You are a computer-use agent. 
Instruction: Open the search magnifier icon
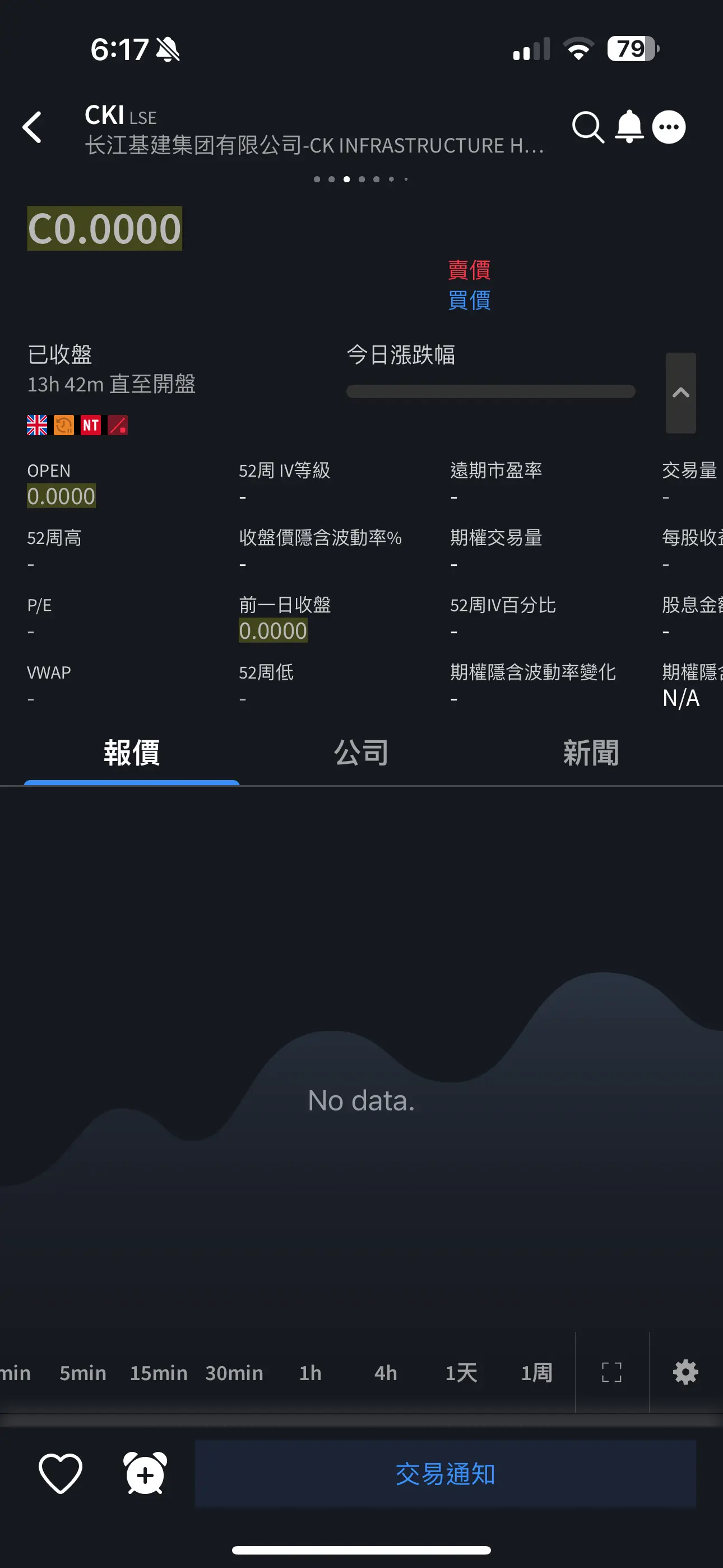(588, 127)
